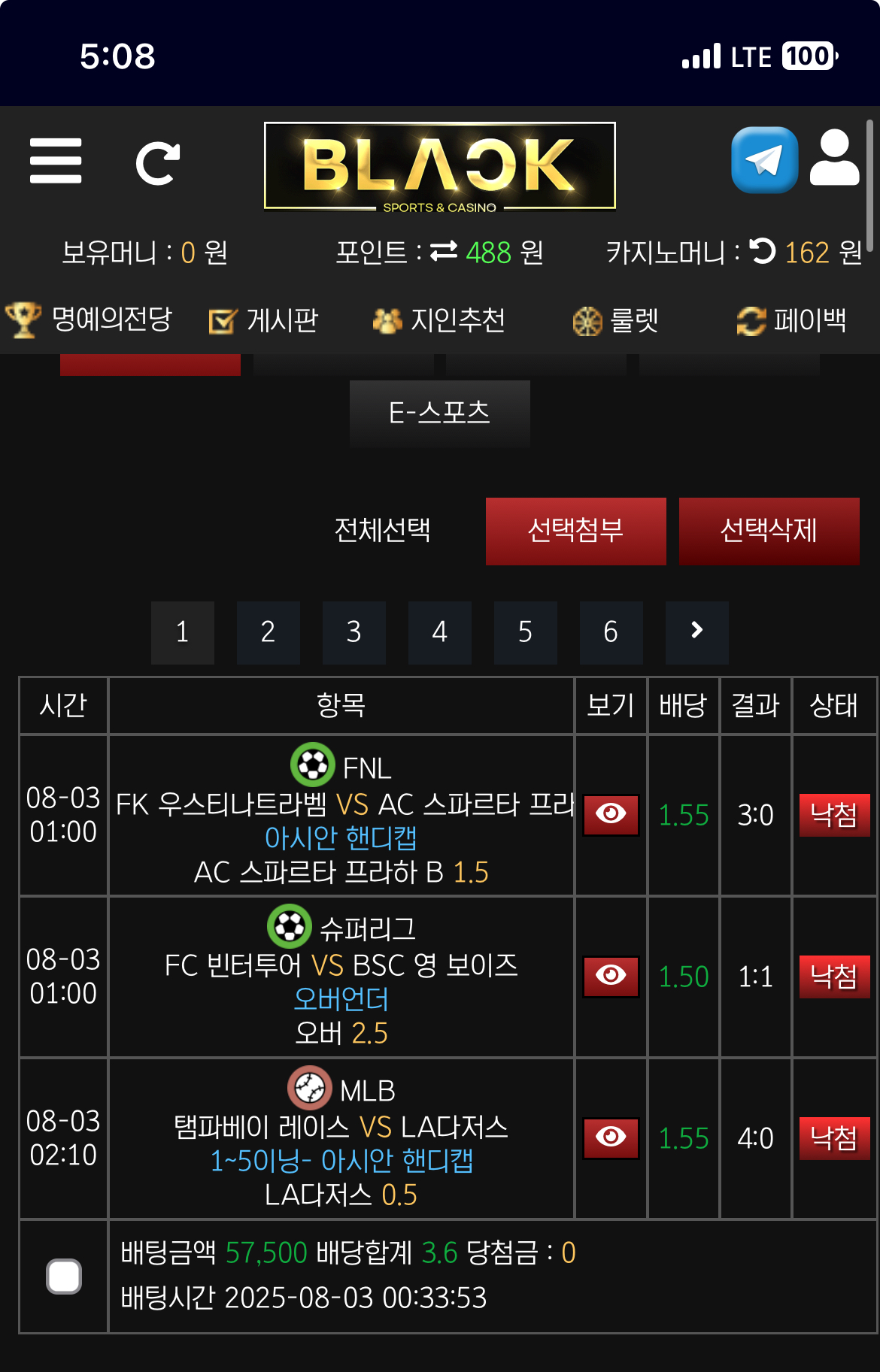Open the Telegram contact icon

point(764,159)
